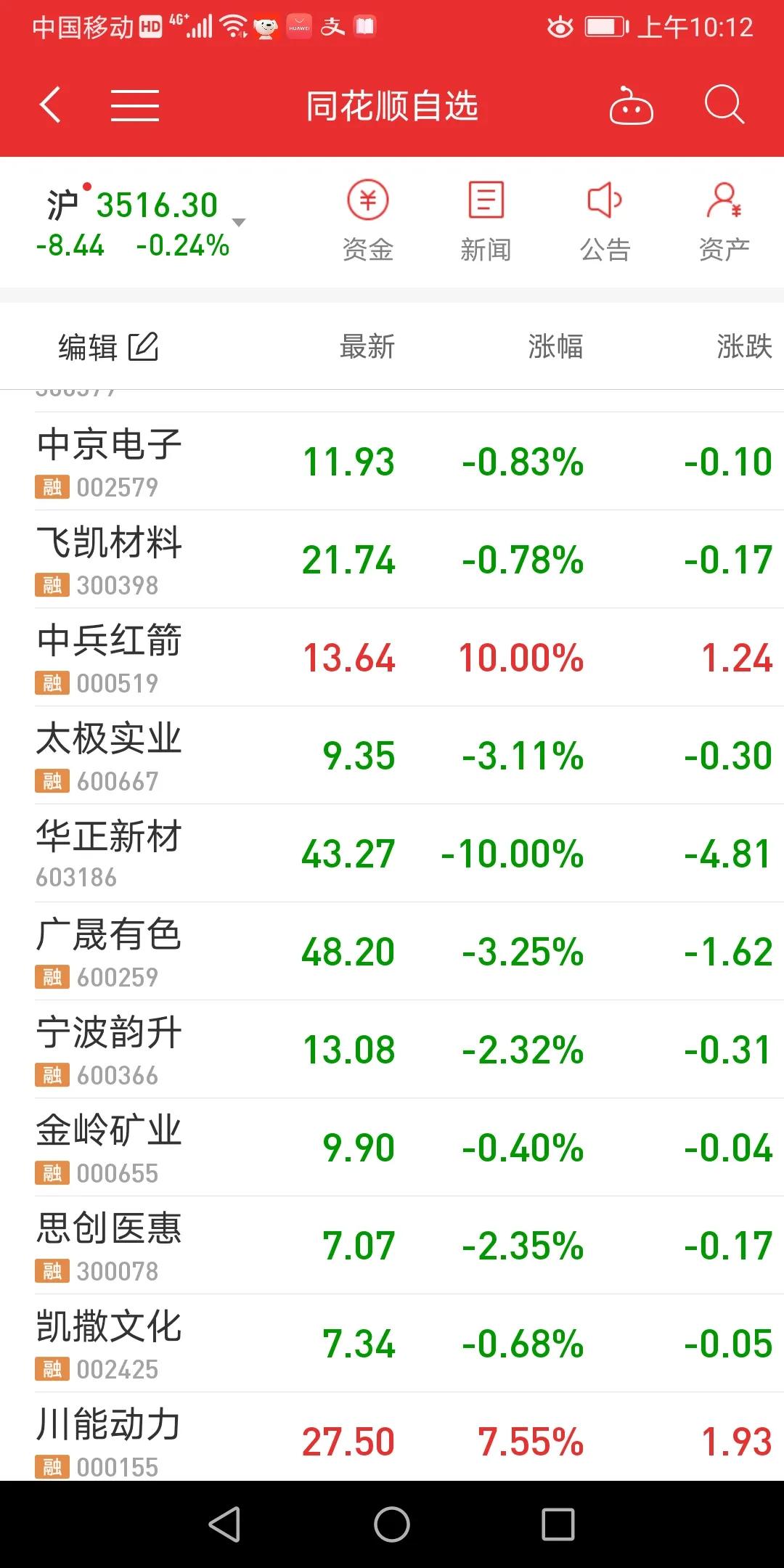Tap the back chevron in the header
The width and height of the screenshot is (784, 1568).
pos(49,105)
